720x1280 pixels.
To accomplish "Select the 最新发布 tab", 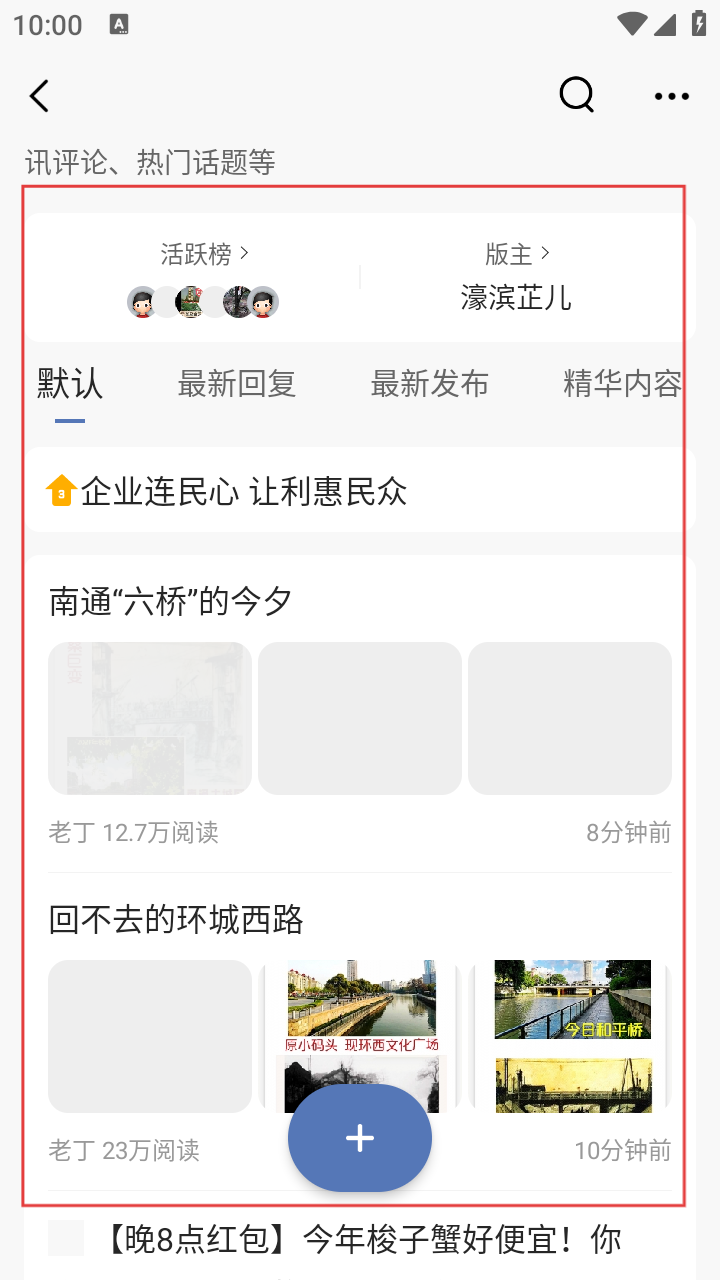I will click(x=429, y=384).
